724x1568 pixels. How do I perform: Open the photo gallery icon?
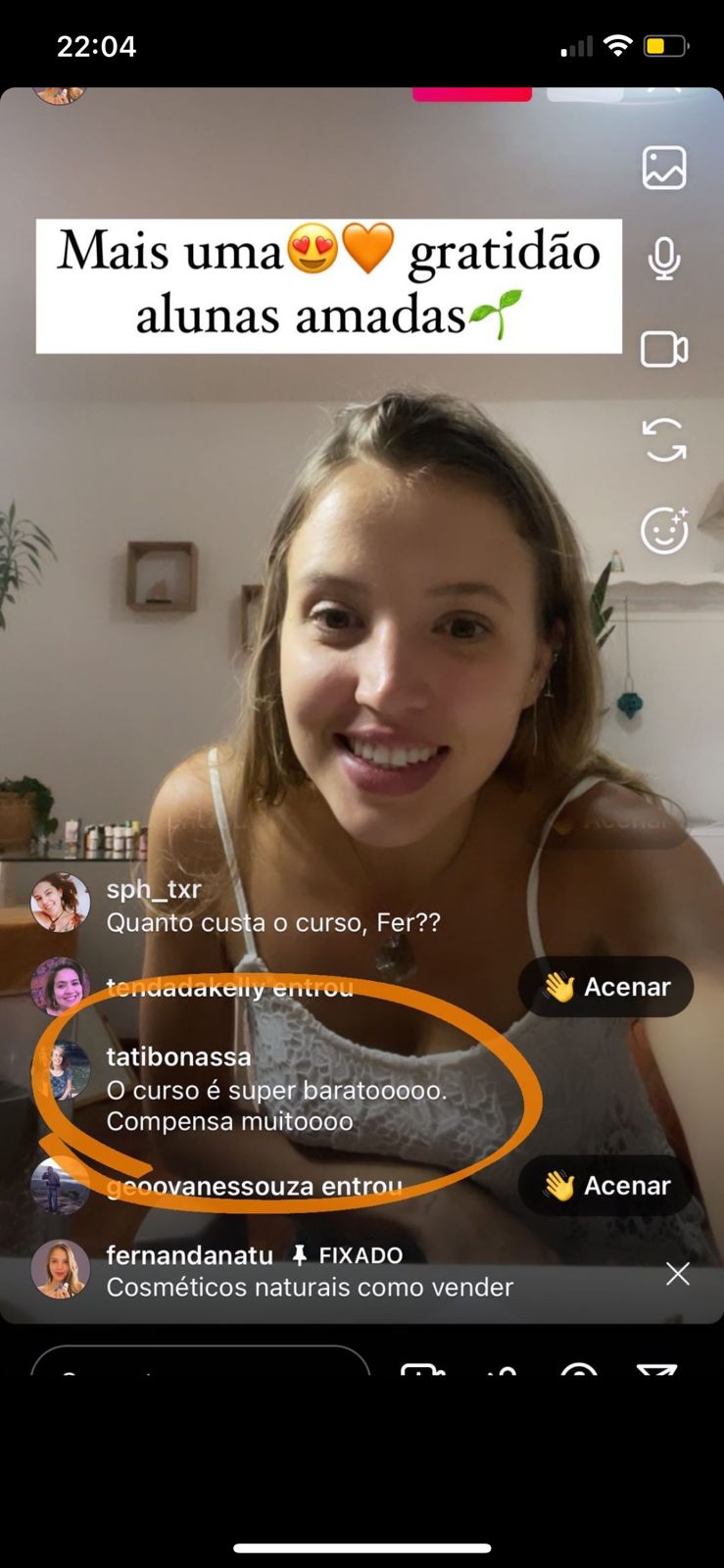click(663, 168)
